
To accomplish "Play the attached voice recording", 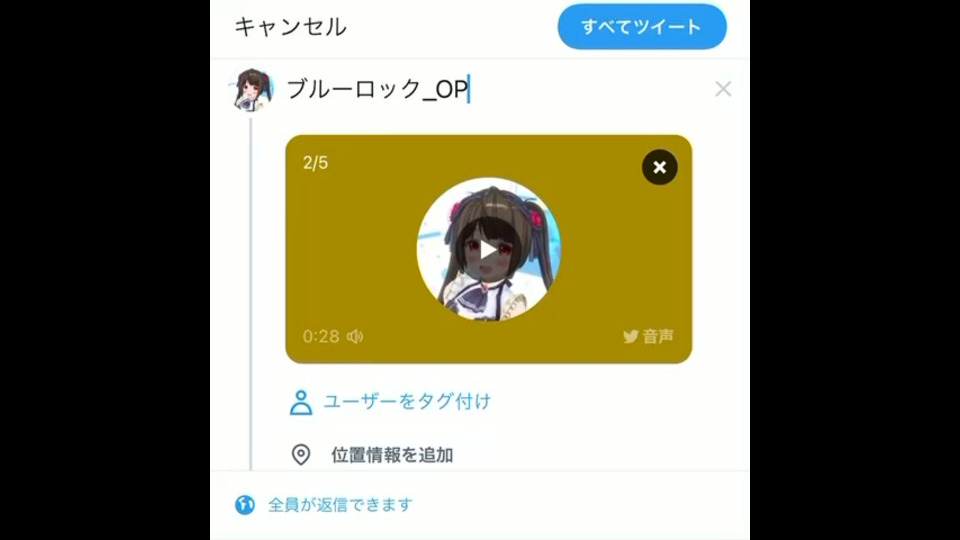I will (x=488, y=249).
